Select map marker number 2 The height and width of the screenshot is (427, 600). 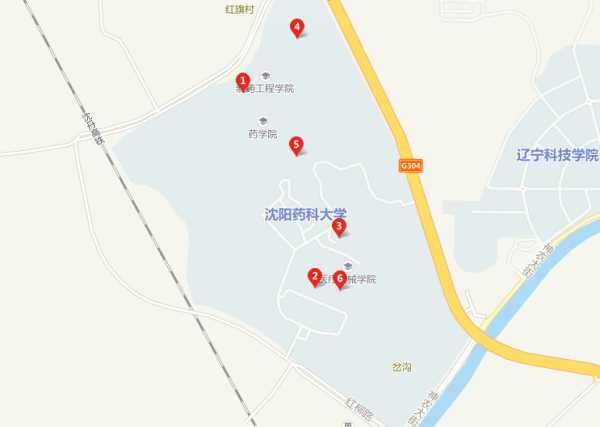pos(314,276)
